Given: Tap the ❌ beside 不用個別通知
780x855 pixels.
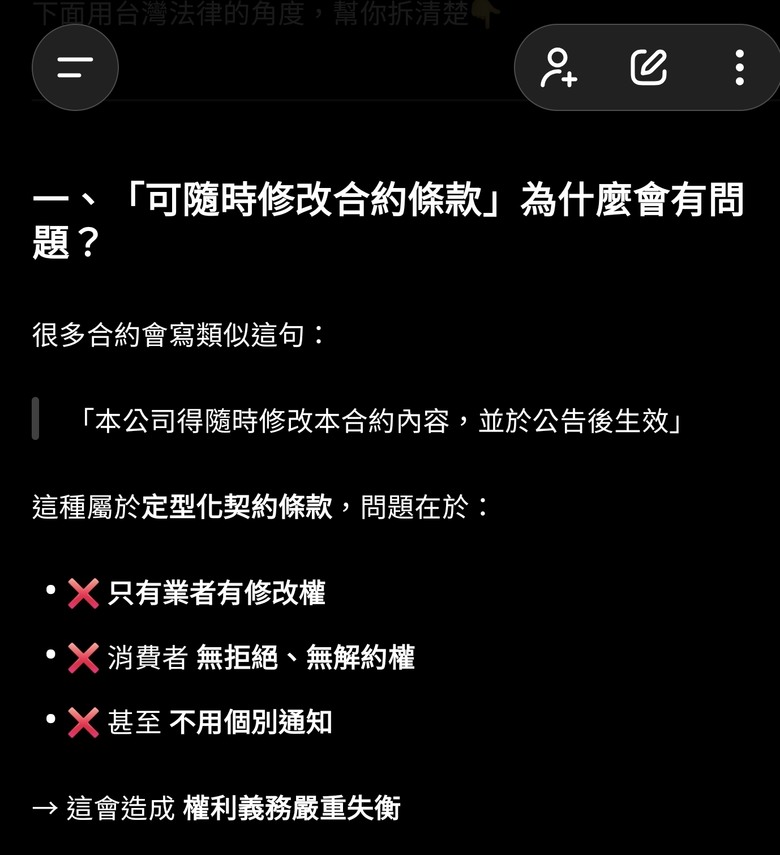Looking at the screenshot, I should (82, 722).
